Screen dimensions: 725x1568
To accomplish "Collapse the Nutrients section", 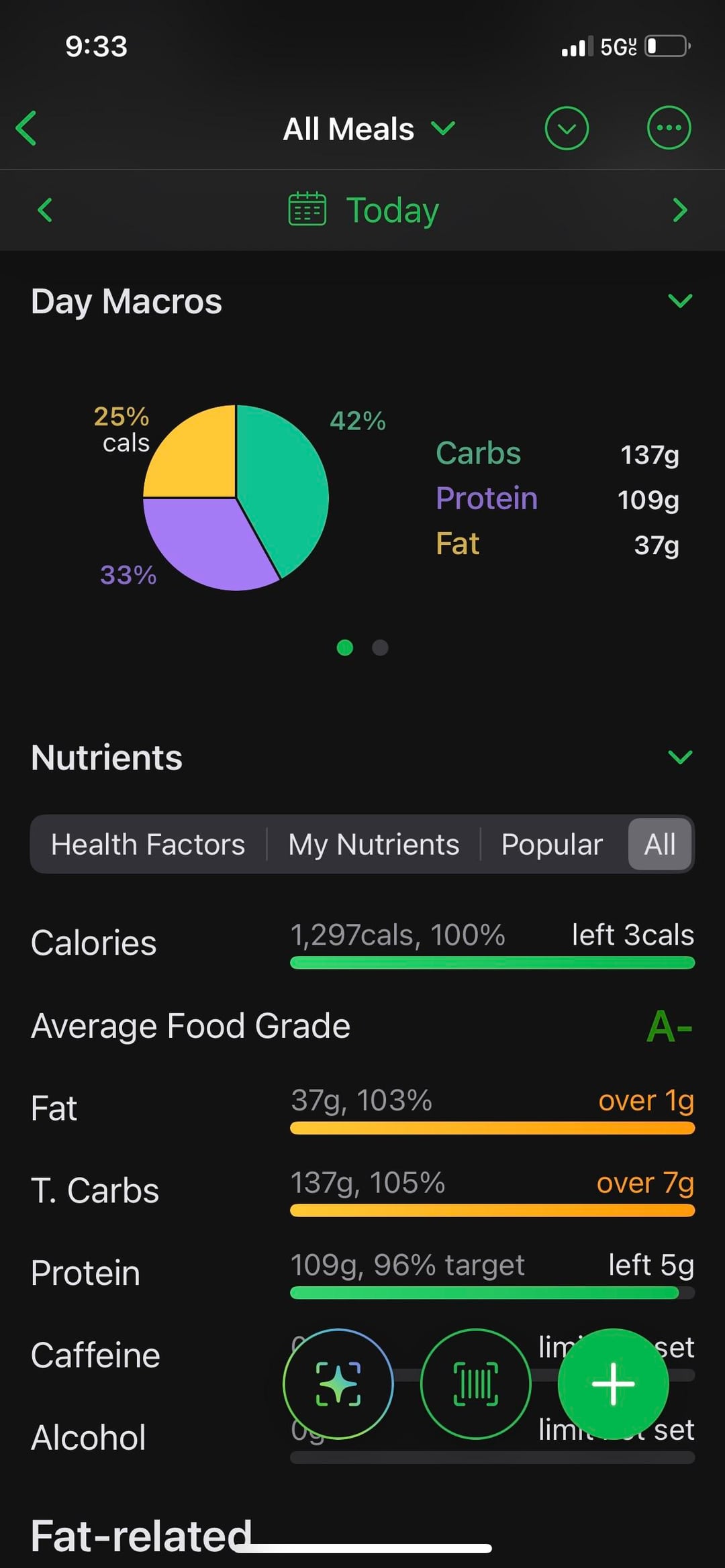I will [x=680, y=757].
